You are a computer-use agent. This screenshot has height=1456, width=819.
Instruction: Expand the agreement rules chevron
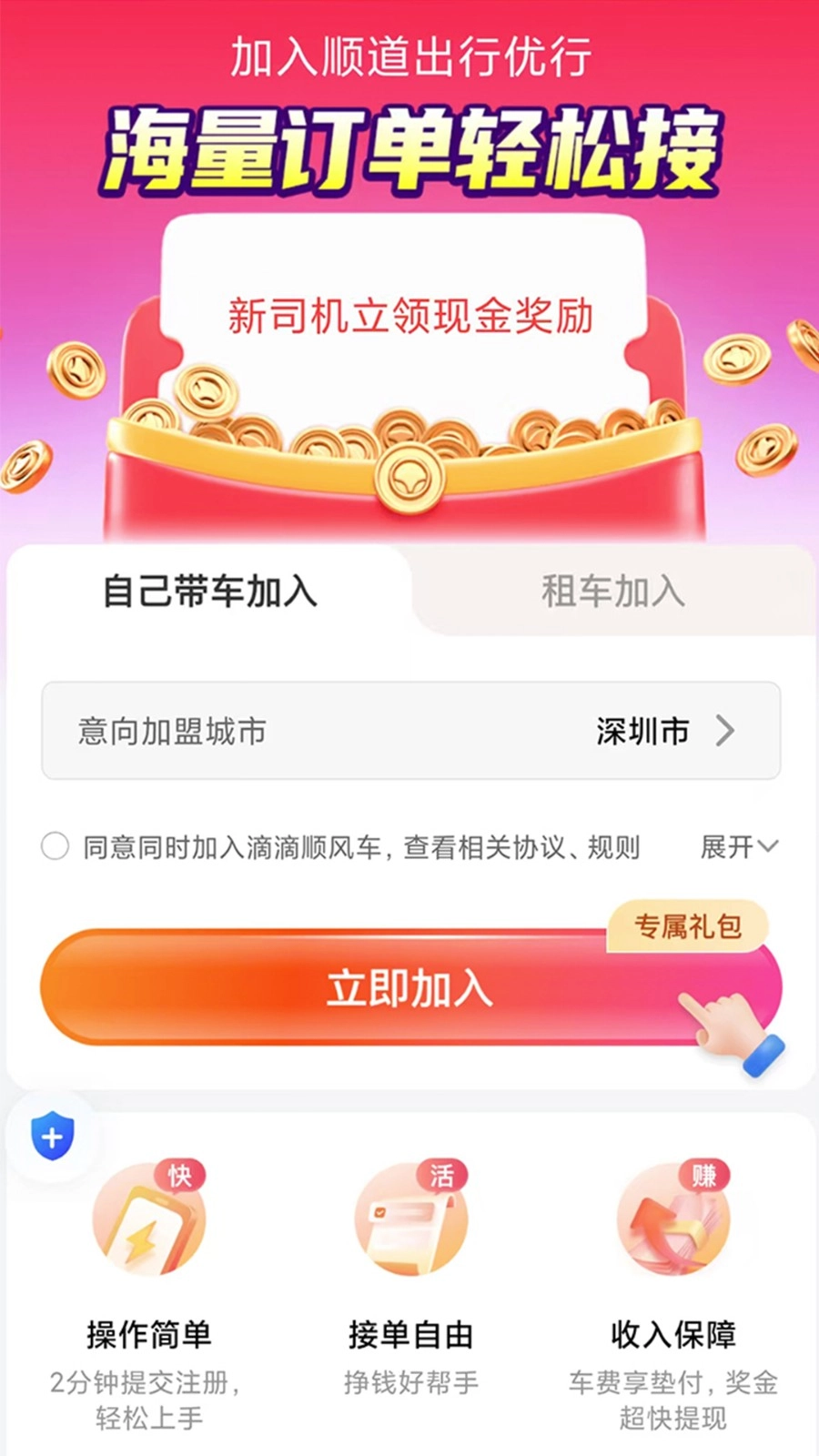[769, 847]
